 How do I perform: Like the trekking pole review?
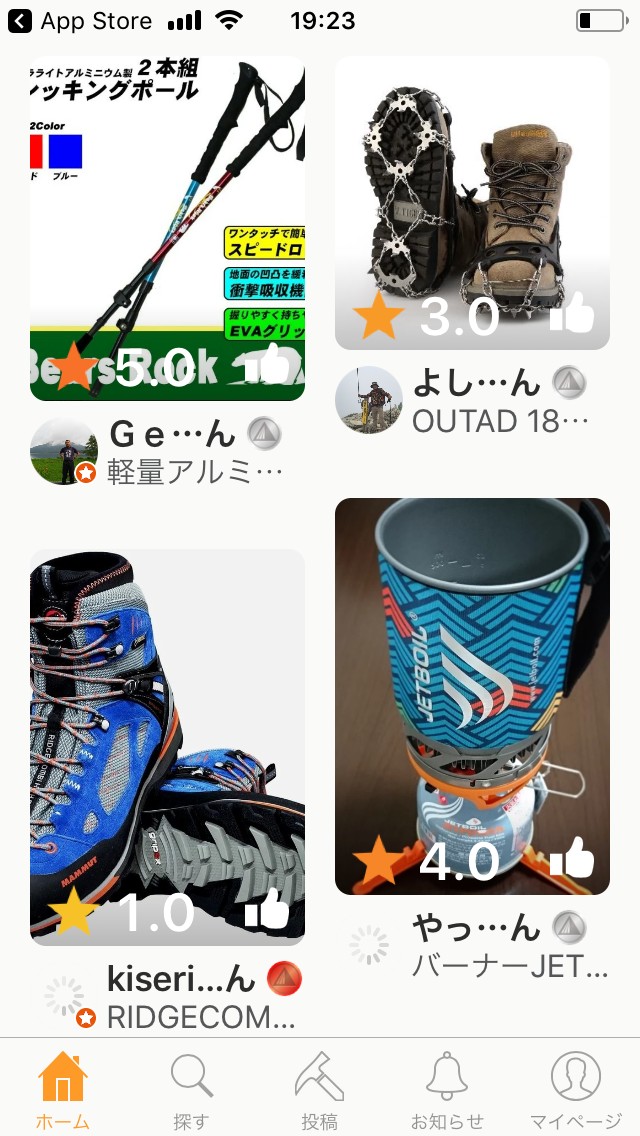click(267, 366)
